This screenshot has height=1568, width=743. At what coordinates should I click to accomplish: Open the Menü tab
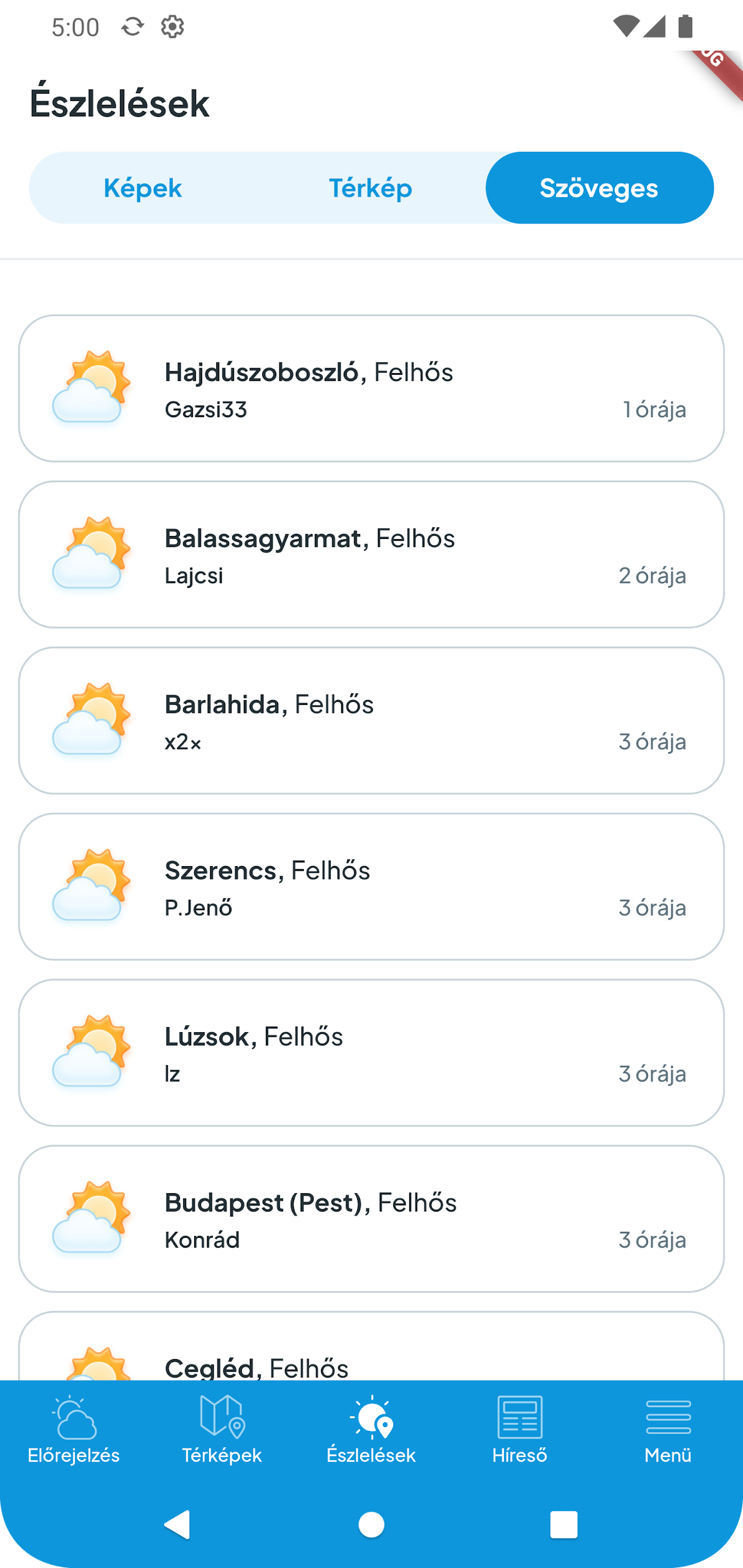[668, 1430]
